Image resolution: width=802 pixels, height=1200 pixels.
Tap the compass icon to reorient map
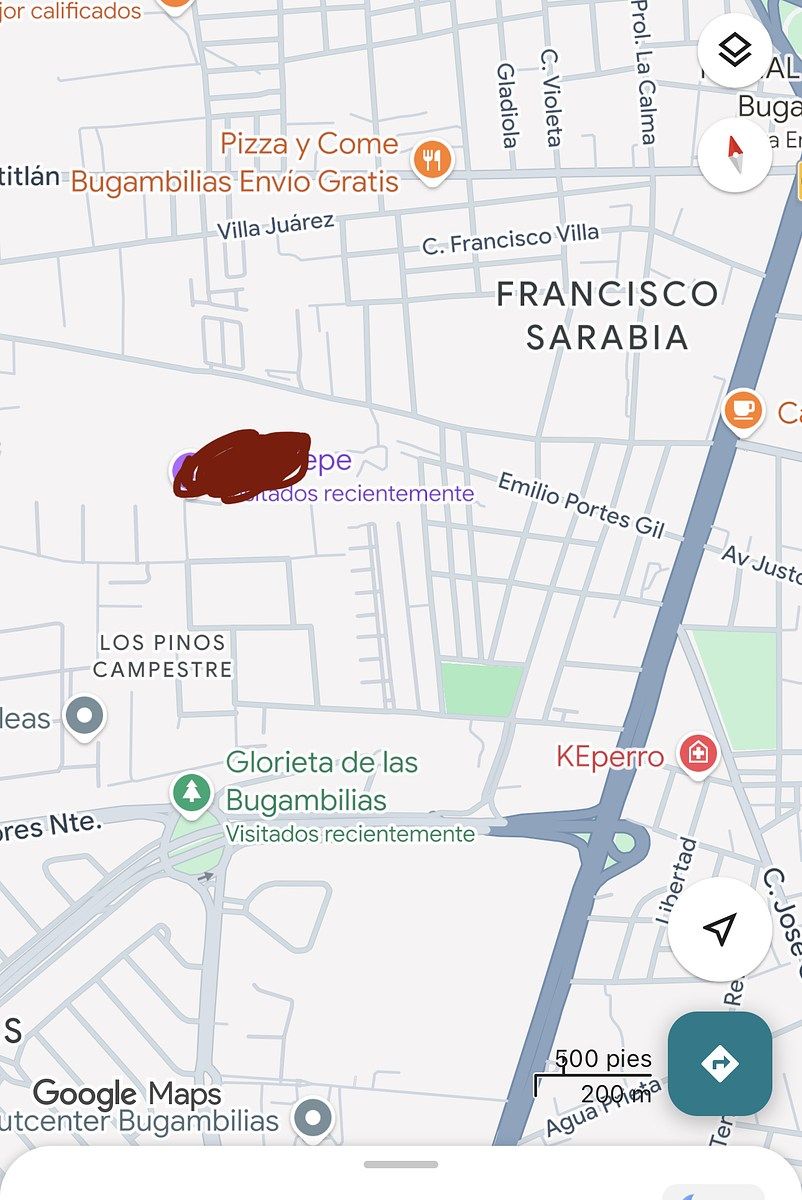pyautogui.click(x=734, y=155)
